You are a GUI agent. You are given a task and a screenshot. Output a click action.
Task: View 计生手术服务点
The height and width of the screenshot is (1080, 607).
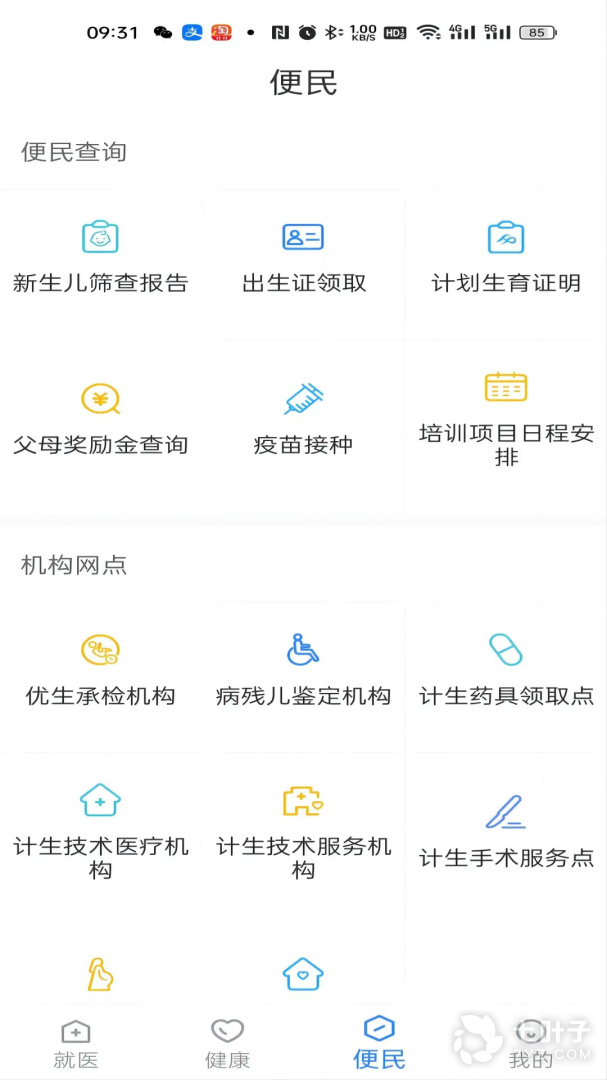coord(506,832)
